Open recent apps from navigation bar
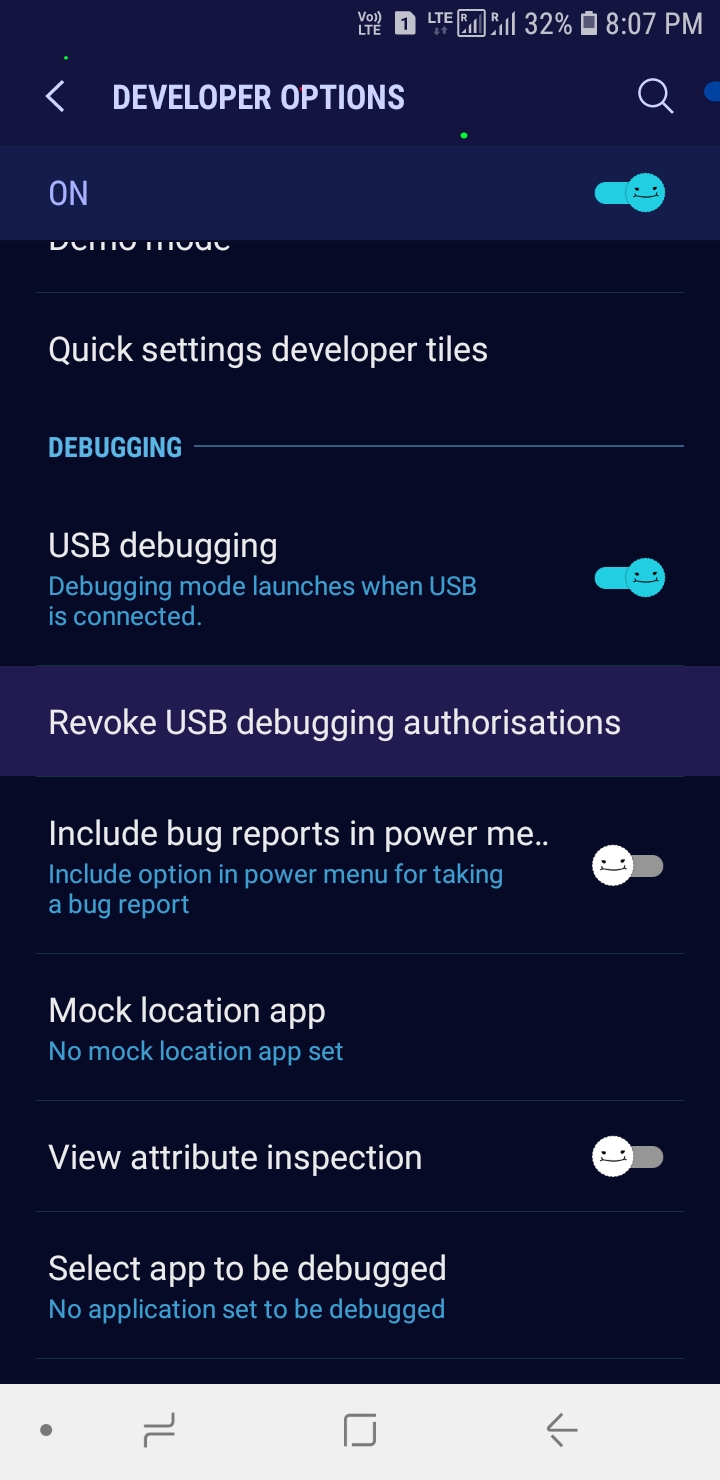The height and width of the screenshot is (1480, 720). (159, 1431)
